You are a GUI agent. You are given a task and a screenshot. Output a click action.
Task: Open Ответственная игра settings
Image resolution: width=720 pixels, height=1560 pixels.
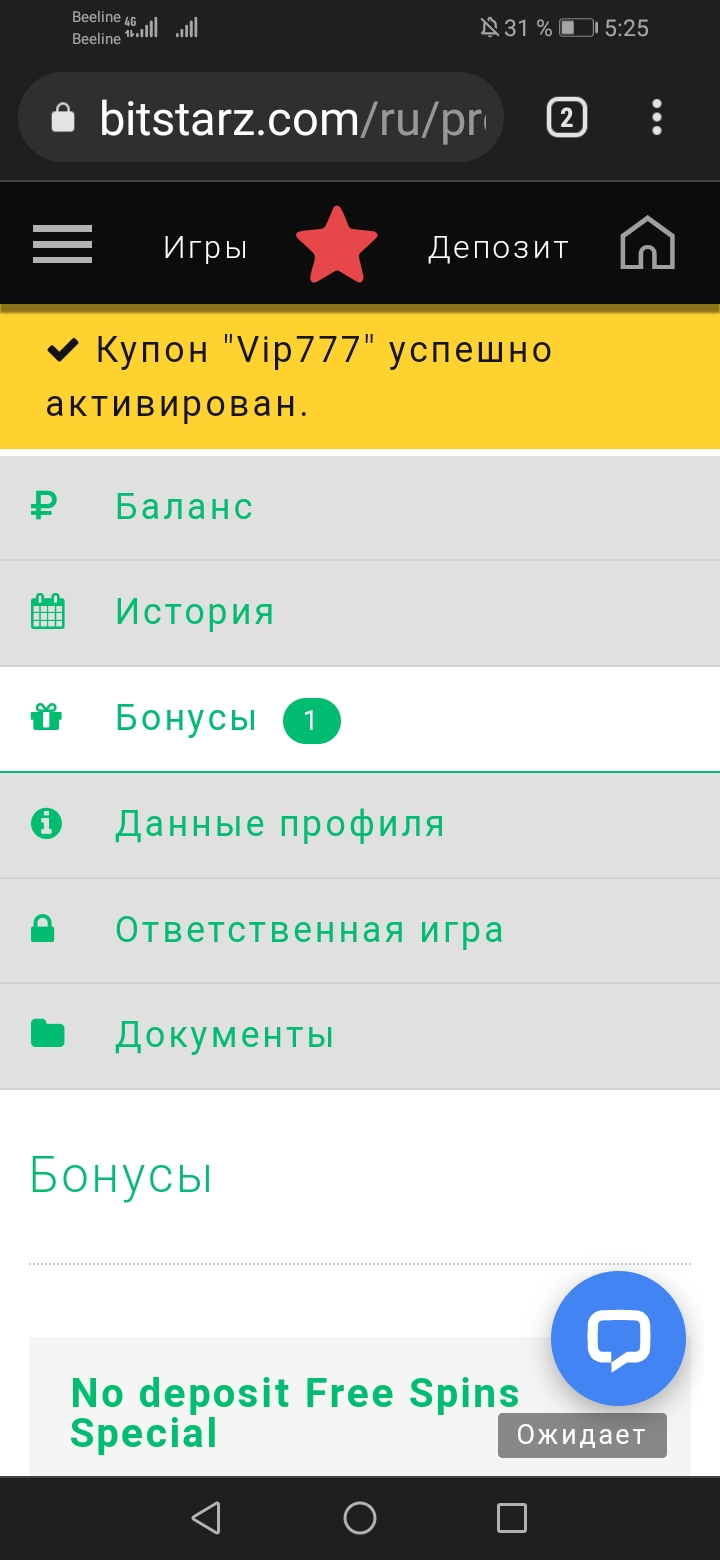(x=309, y=930)
